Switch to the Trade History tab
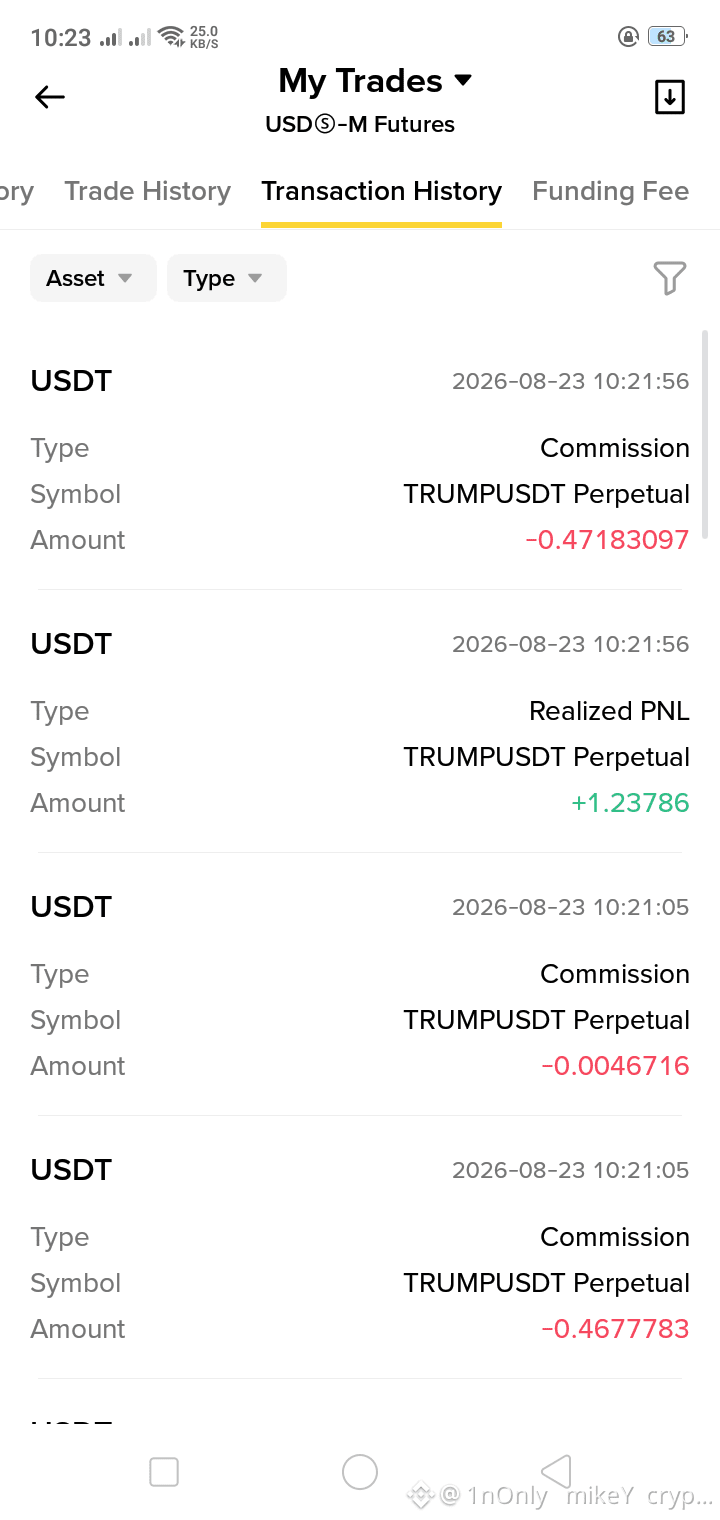The image size is (720, 1520). 148,191
